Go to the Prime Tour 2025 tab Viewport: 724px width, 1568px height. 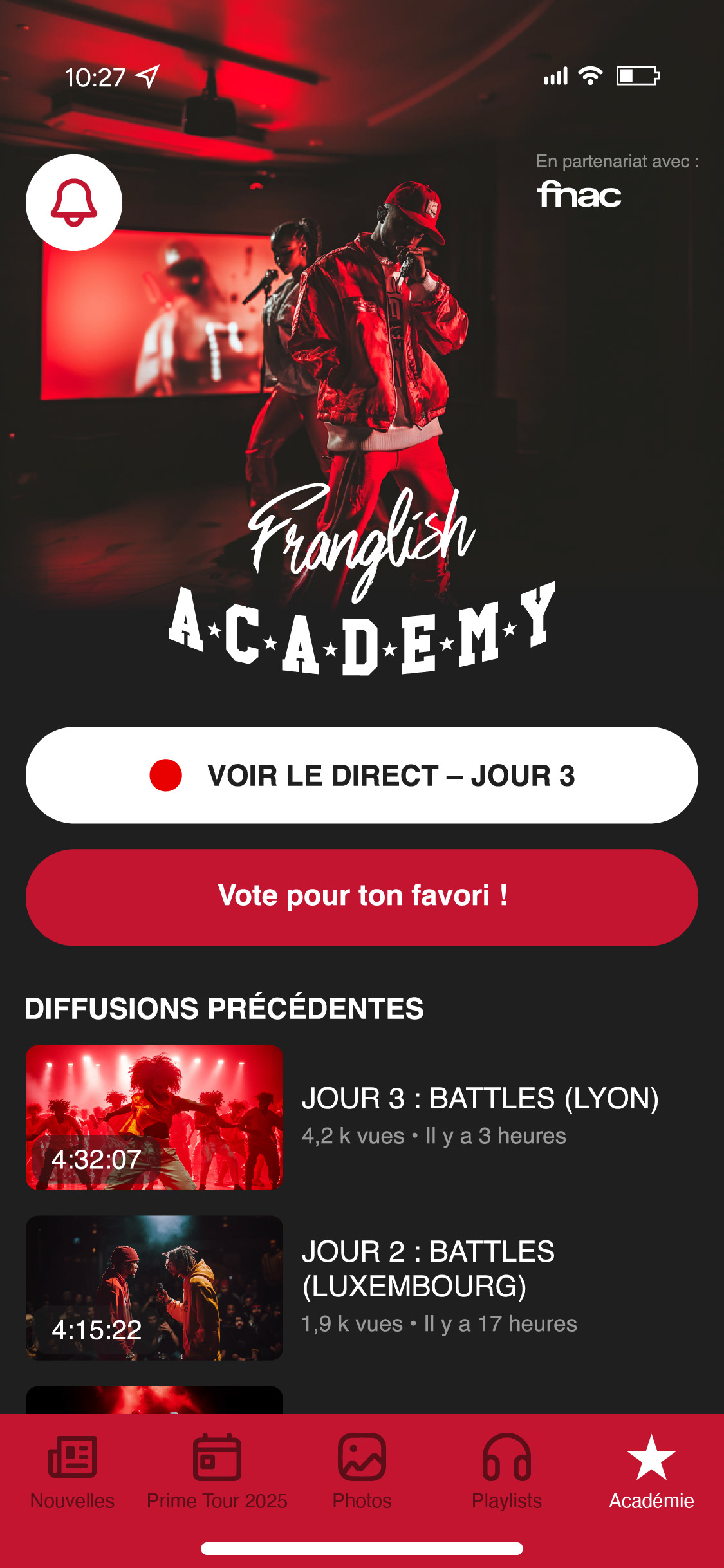(217, 1471)
